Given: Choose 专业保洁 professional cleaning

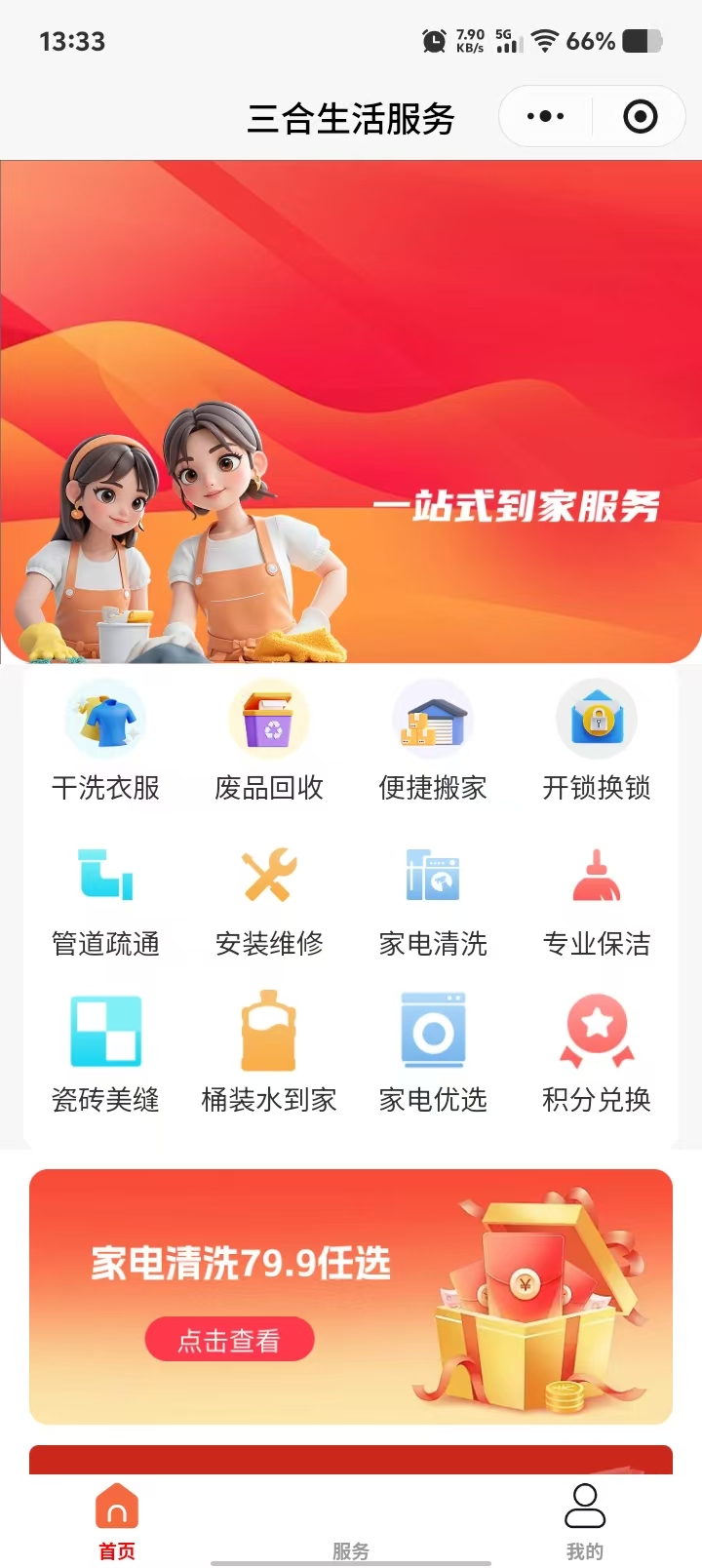Looking at the screenshot, I should [597, 897].
